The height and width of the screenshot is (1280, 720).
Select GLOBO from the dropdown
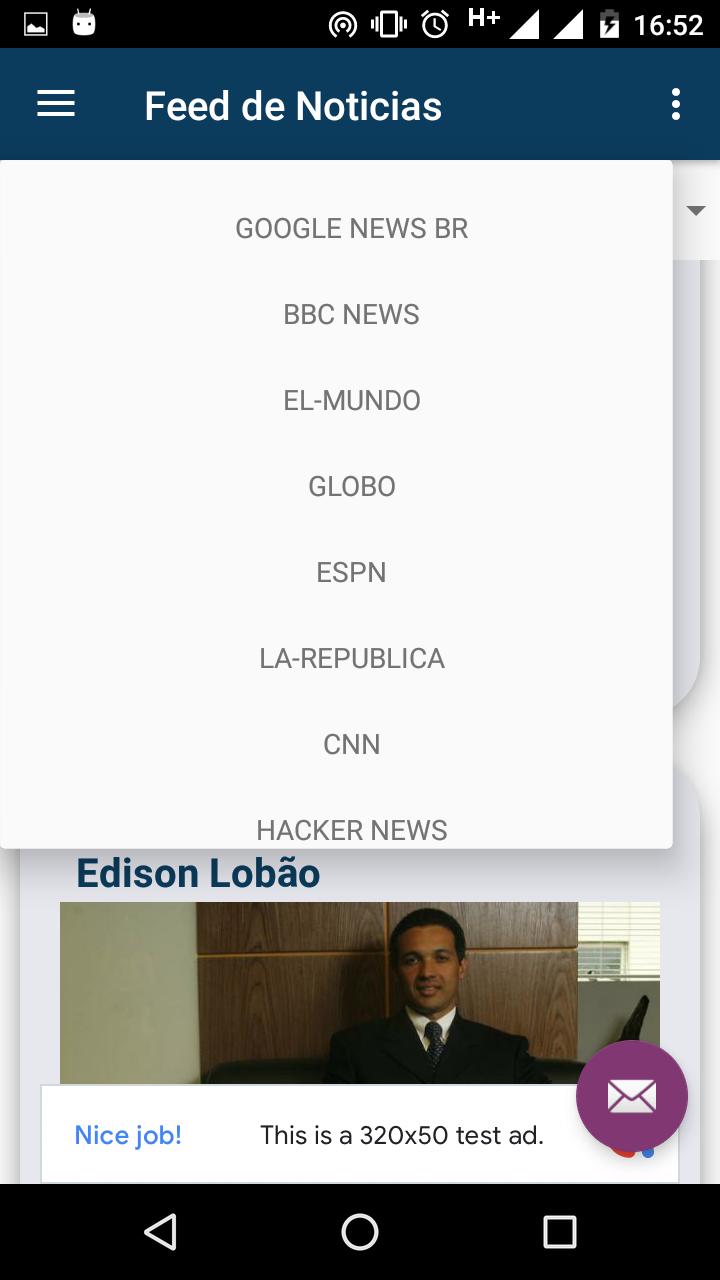tap(351, 487)
